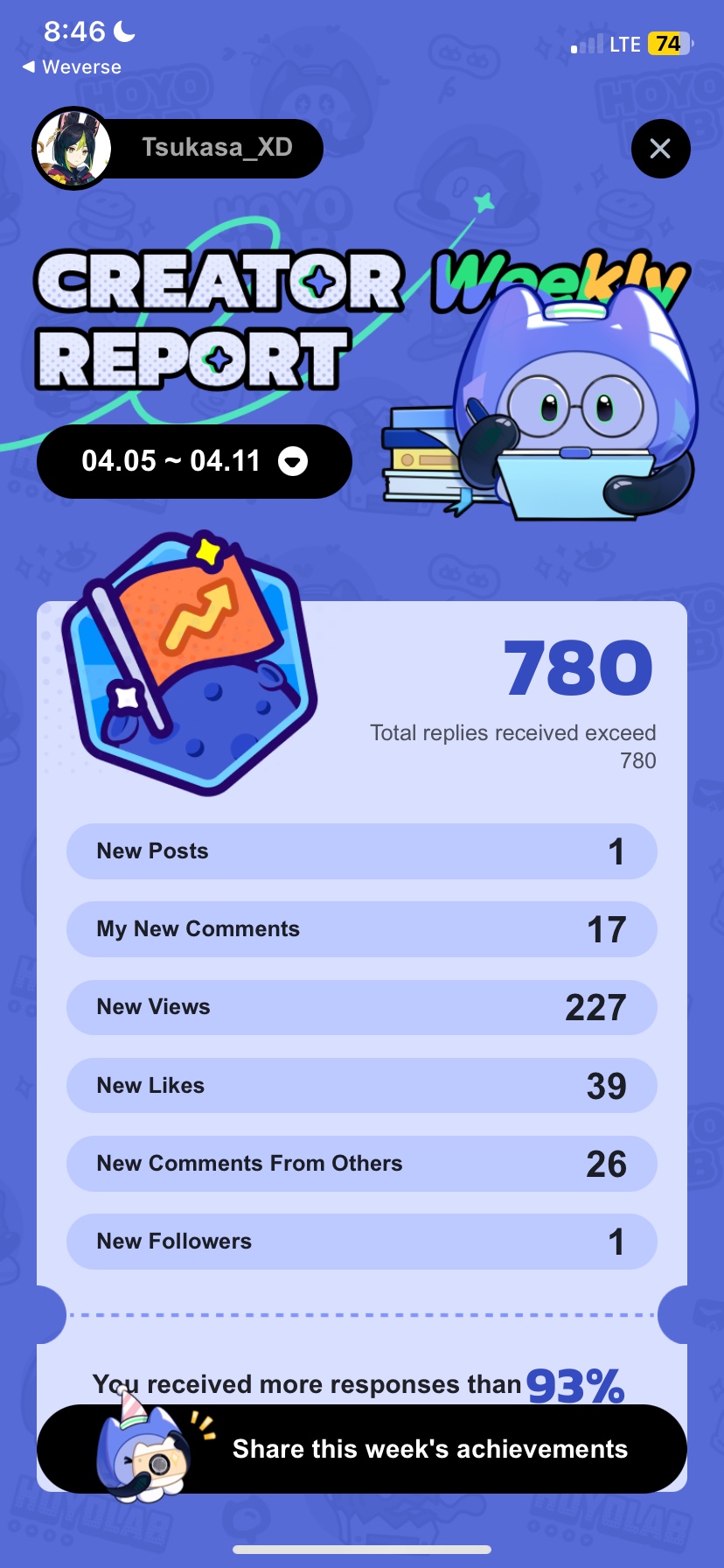This screenshot has width=724, height=1568.
Task: Tap the New Followers row showing 1
Action: coord(361,1241)
